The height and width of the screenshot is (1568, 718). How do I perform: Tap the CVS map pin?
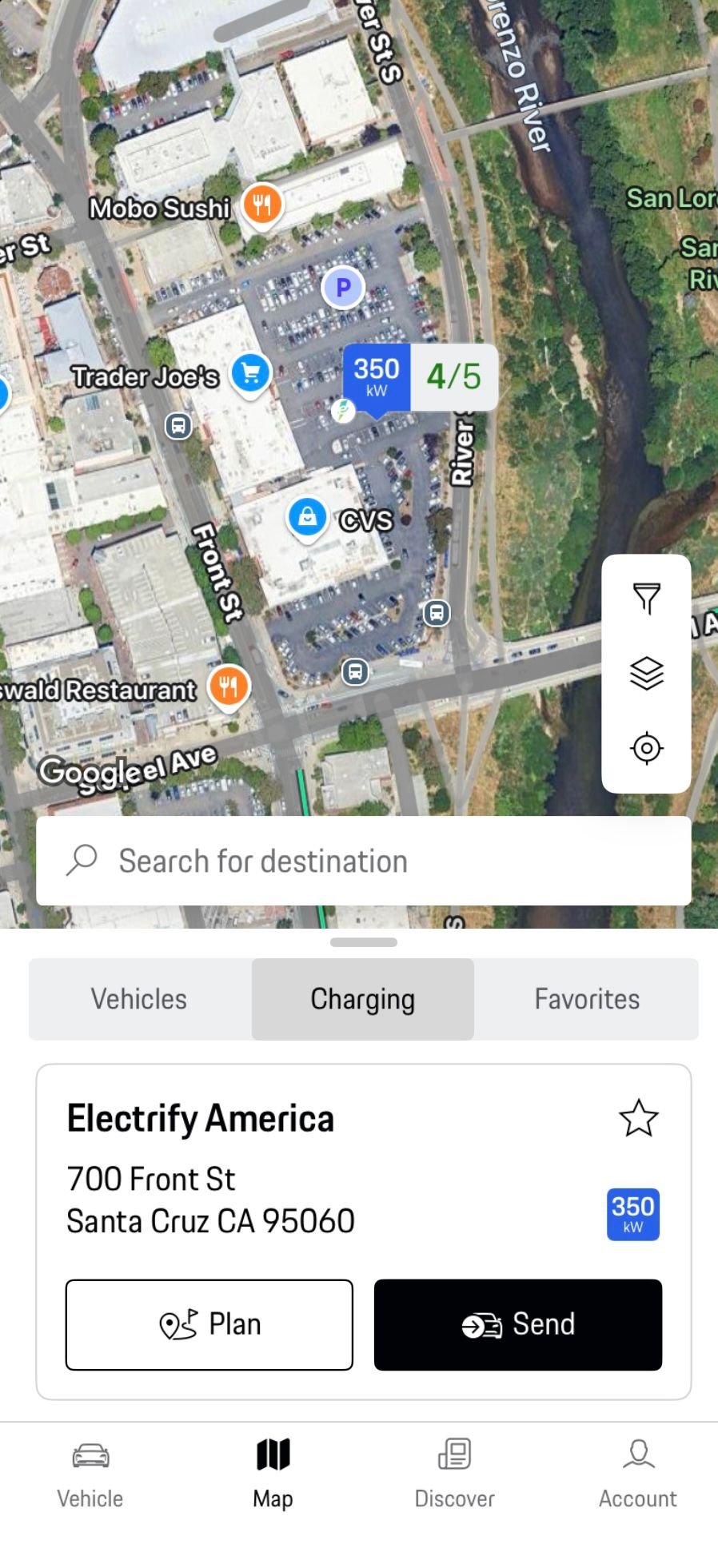[307, 518]
